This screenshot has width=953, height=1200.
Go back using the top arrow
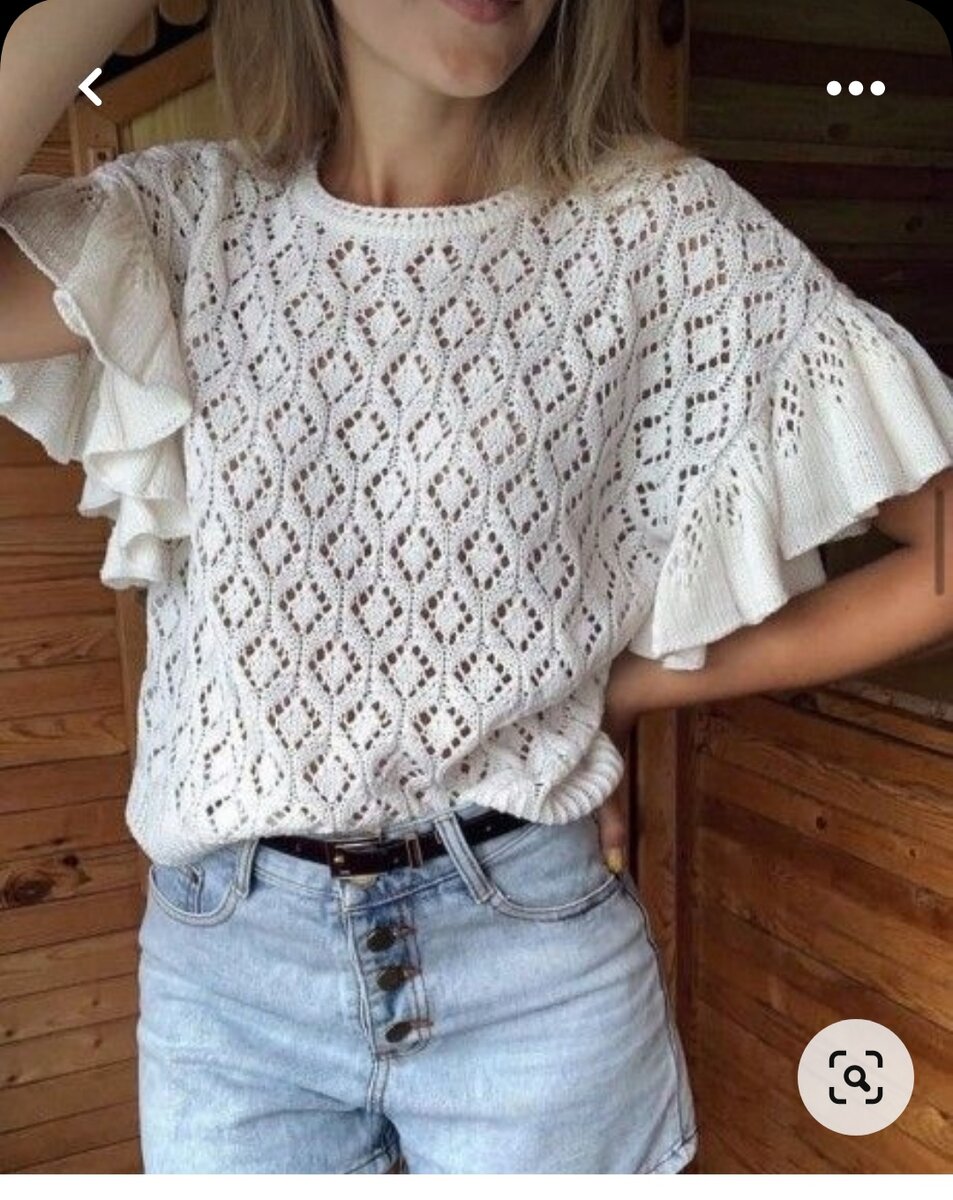coord(90,87)
